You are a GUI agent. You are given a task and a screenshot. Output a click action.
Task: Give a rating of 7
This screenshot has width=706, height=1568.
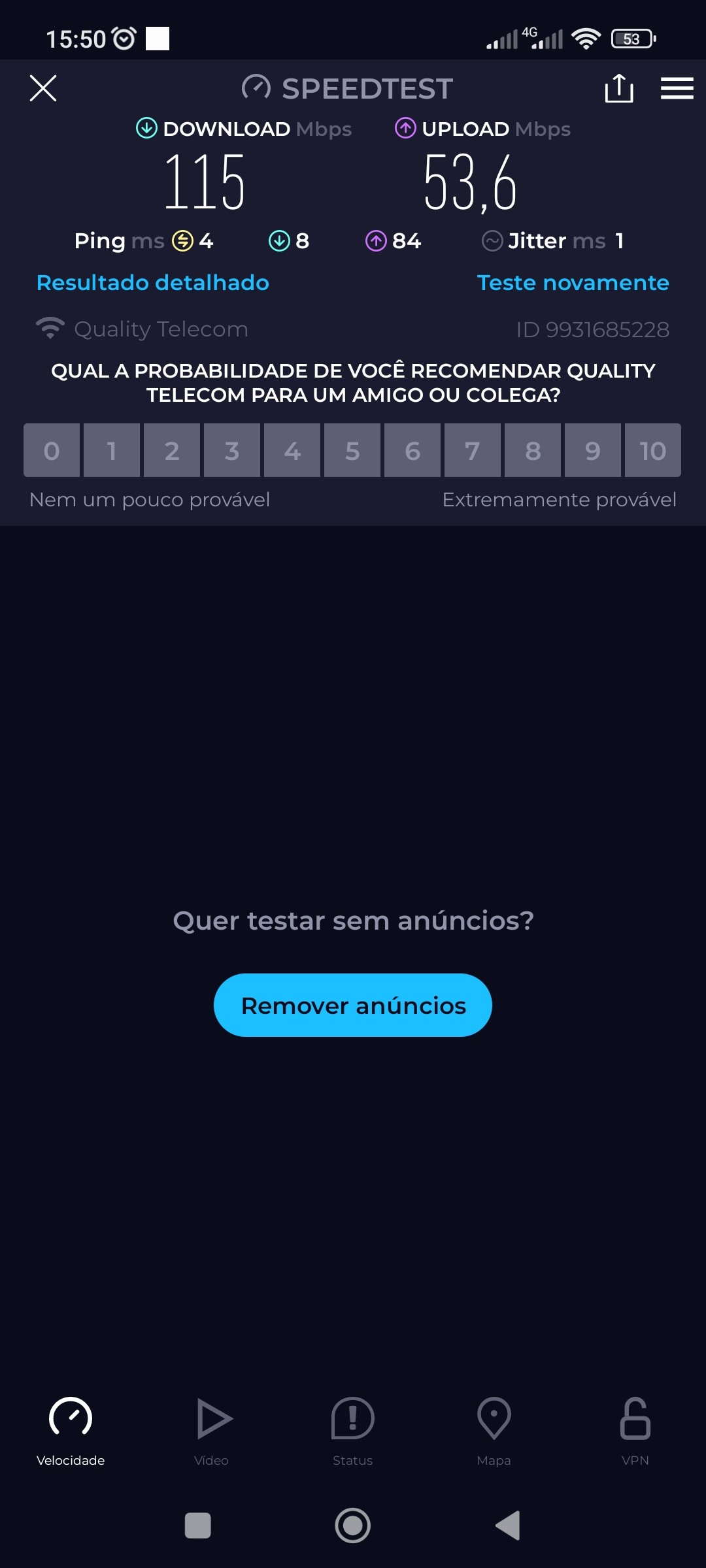[473, 450]
